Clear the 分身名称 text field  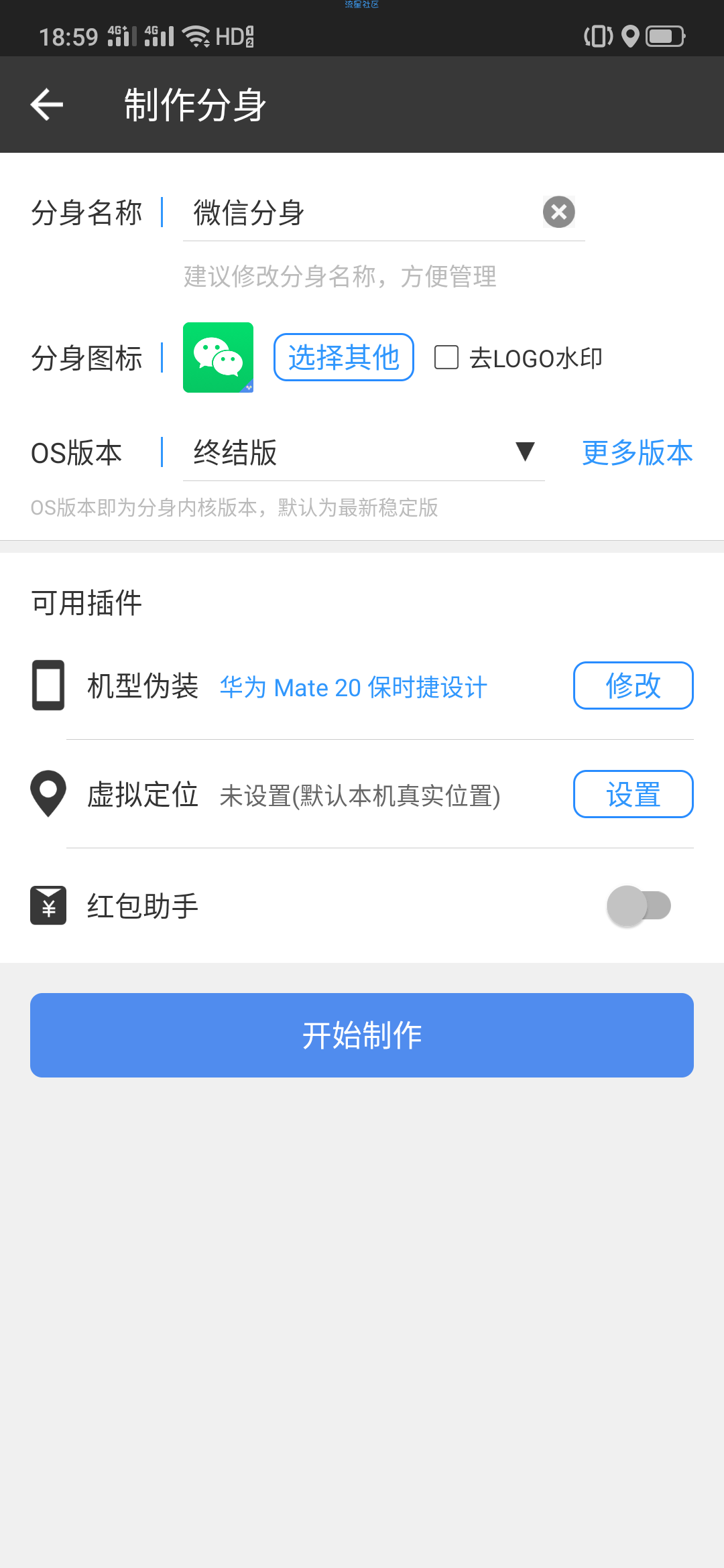tap(558, 212)
